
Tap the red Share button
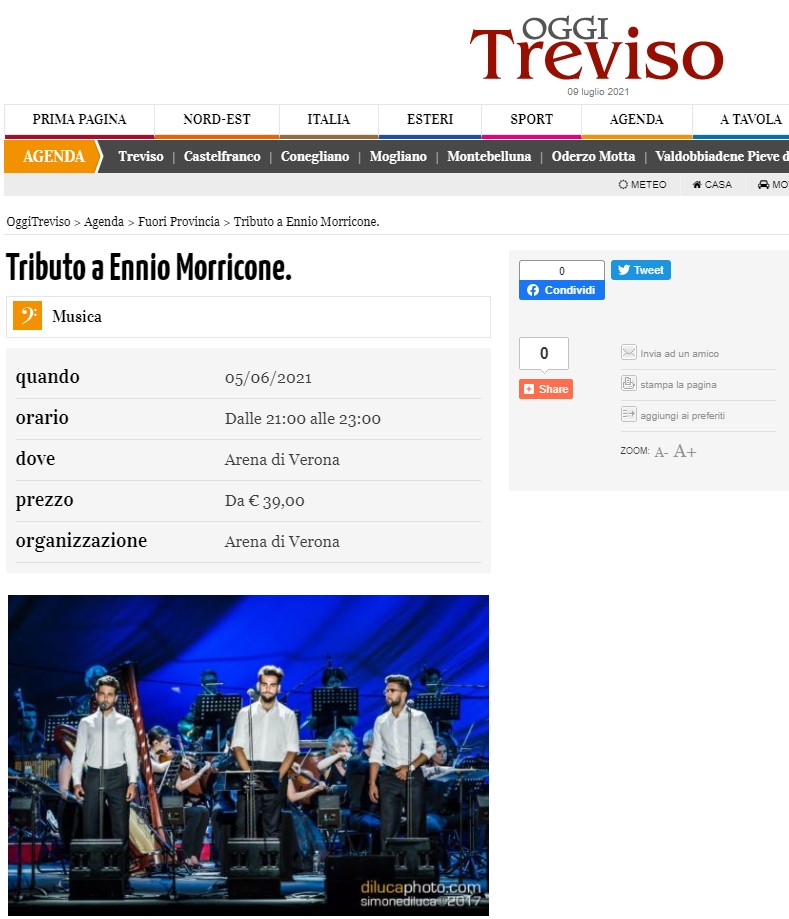coord(545,389)
